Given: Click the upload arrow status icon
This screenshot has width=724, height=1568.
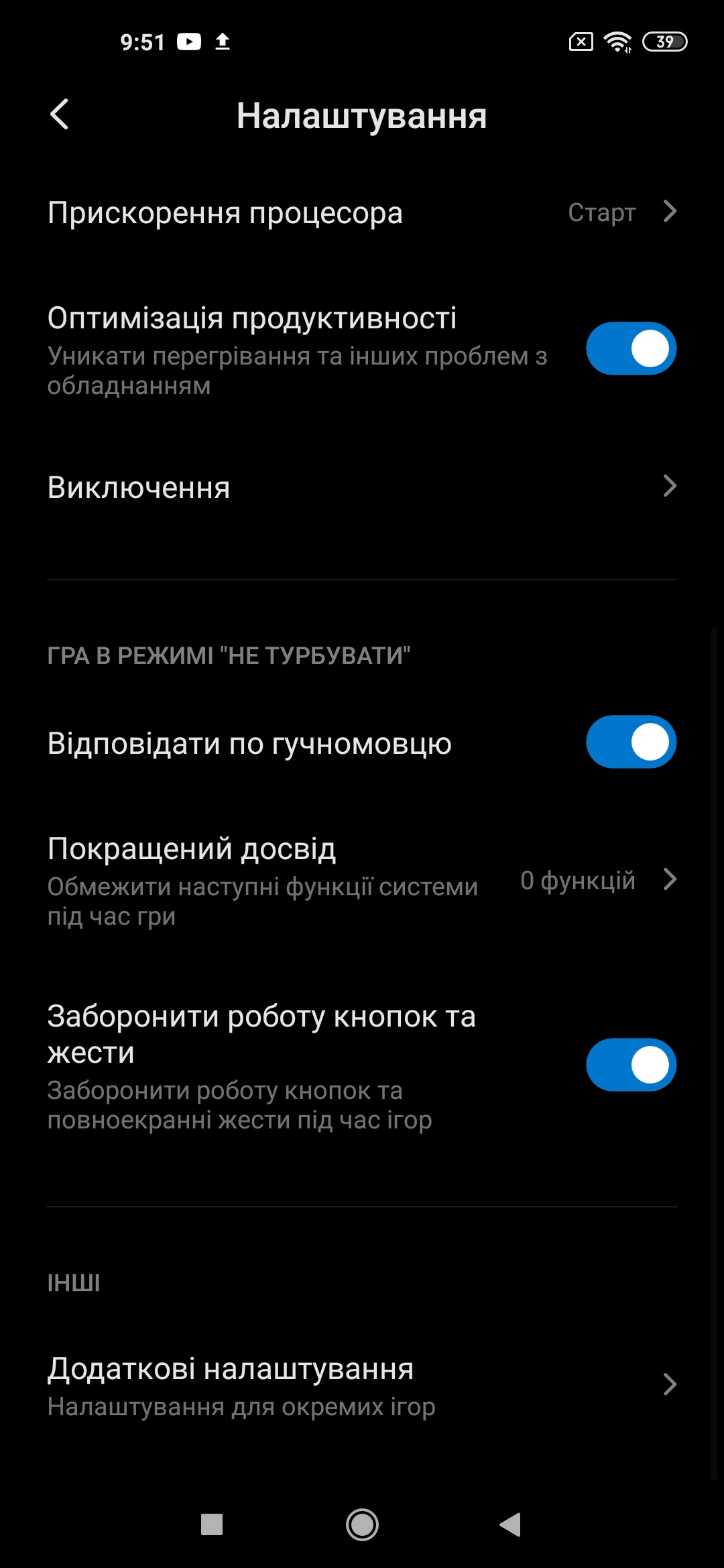Looking at the screenshot, I should [x=223, y=42].
